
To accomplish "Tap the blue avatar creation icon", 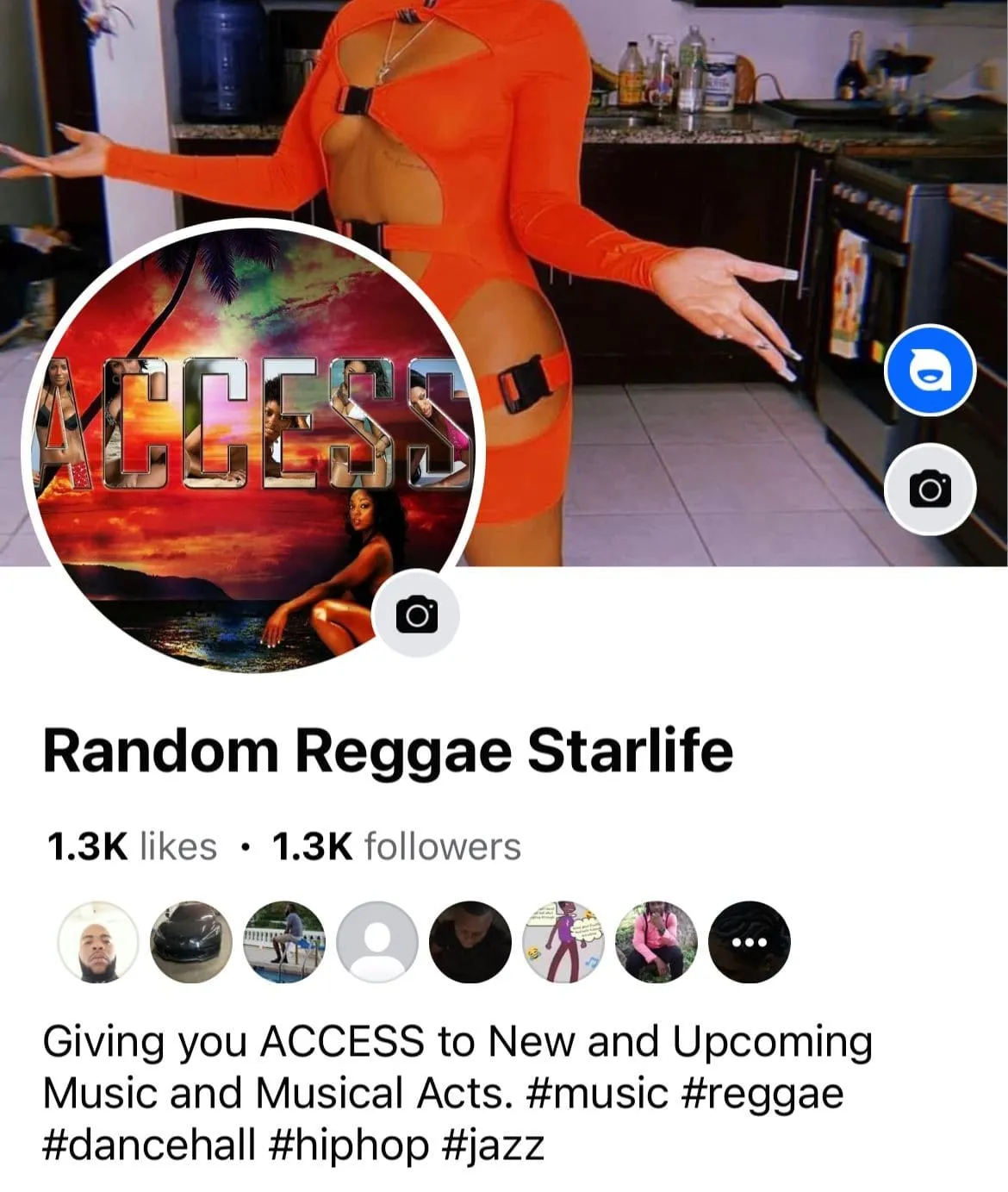I will tap(930, 371).
